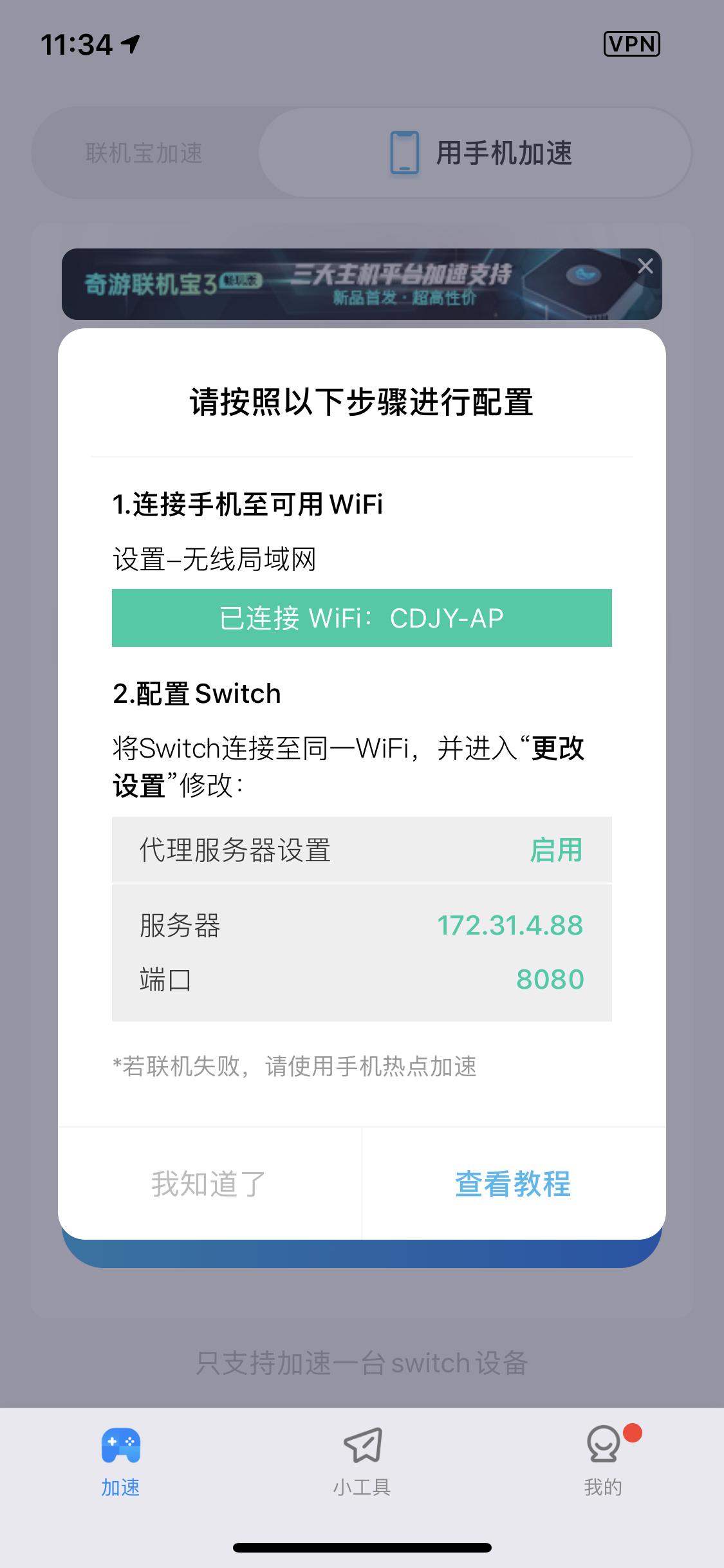724x1568 pixels.
Task: Tap the green 已连接 WiFi：CDJY-AP status bar
Action: pos(362,617)
